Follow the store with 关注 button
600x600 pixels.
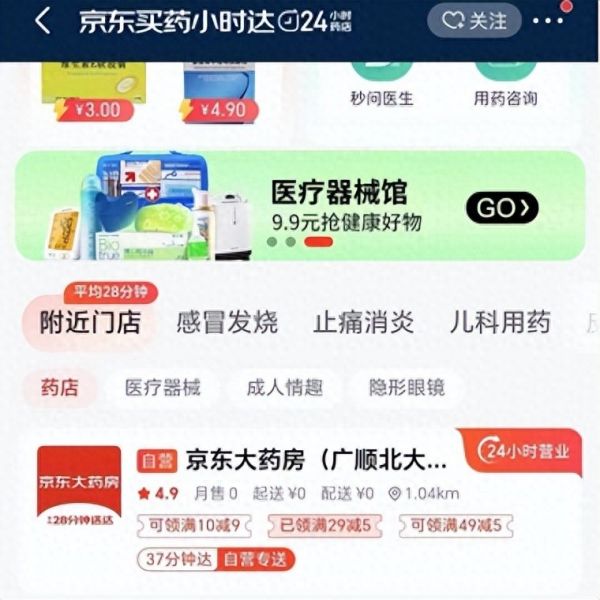(x=475, y=20)
